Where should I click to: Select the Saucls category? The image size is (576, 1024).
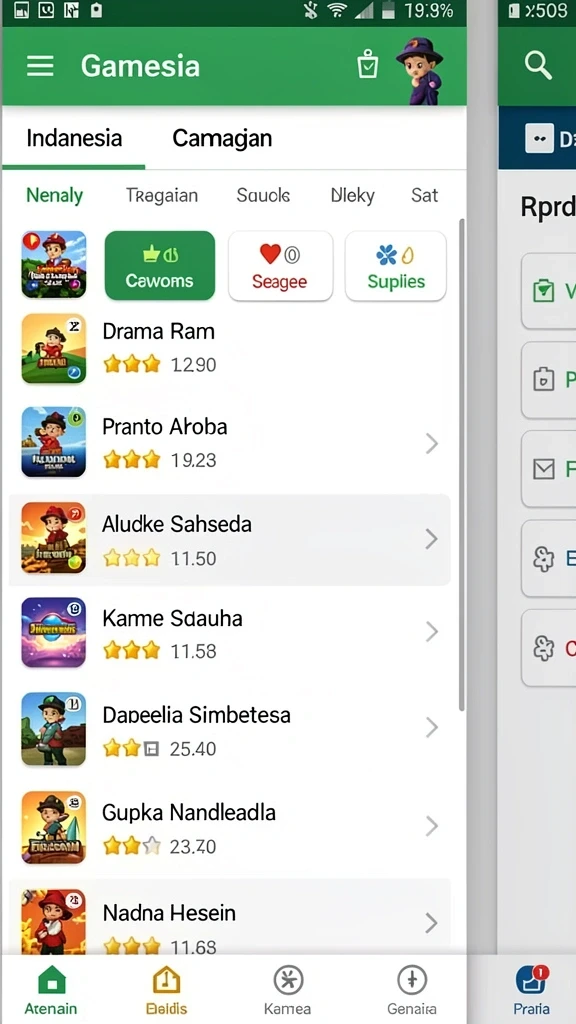(x=263, y=195)
